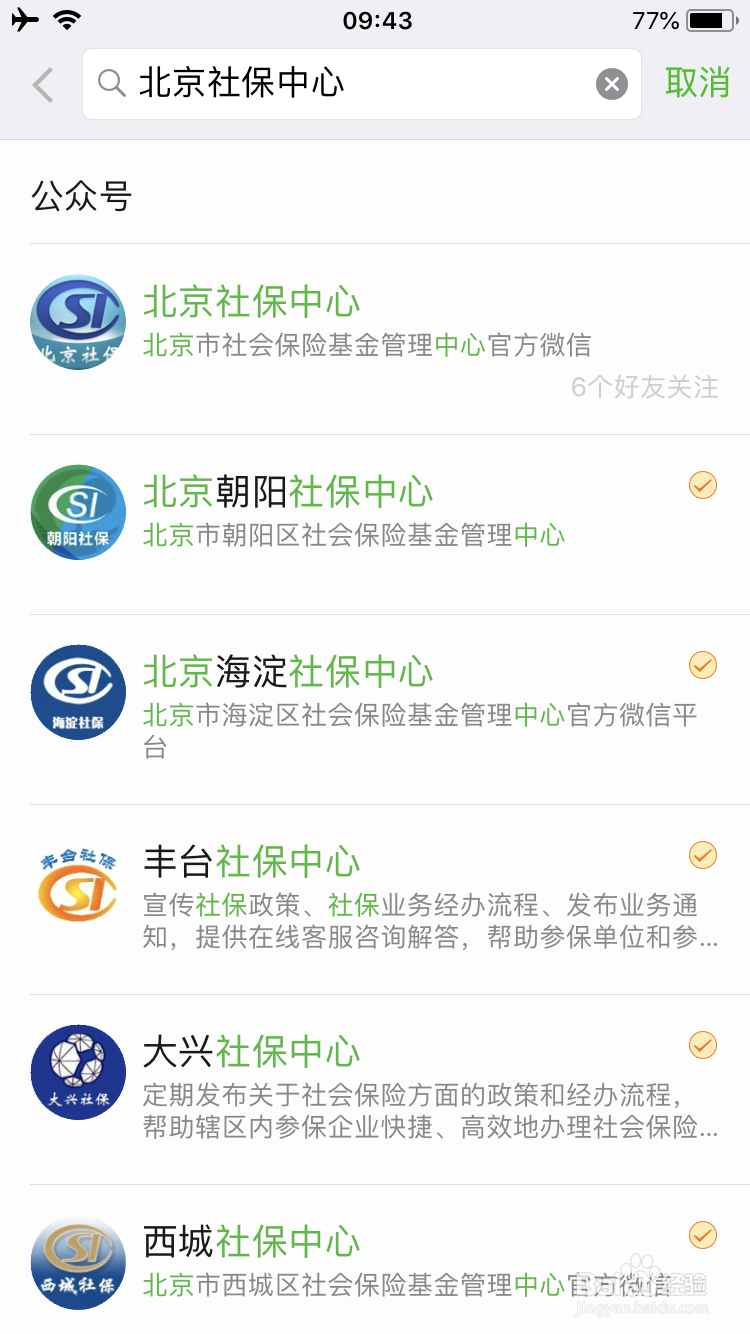Tap the search field with 北京社保中心
Screen dimensions: 750x1334
(361, 84)
